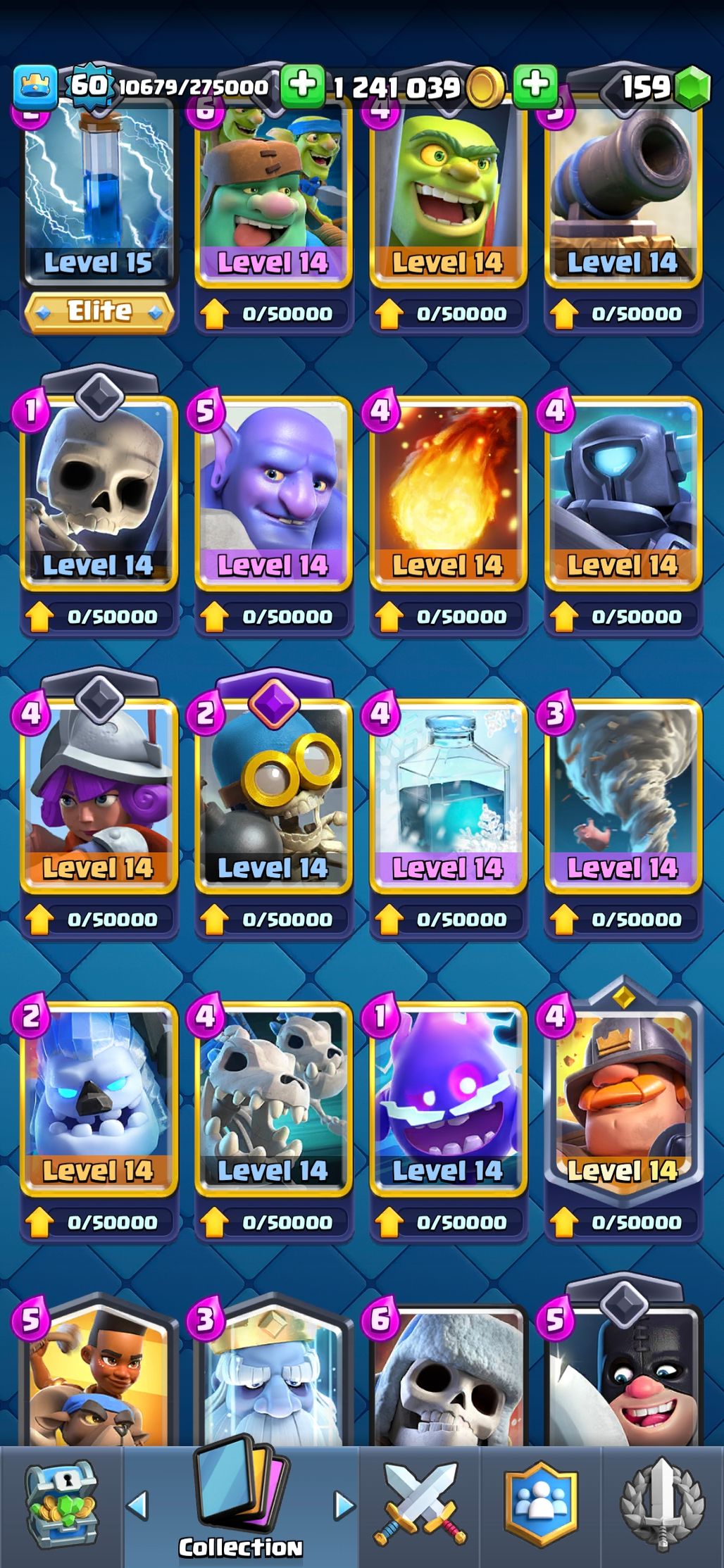The image size is (724, 1568).
Task: Tap the Elite button under Lightning card
Action: click(99, 312)
